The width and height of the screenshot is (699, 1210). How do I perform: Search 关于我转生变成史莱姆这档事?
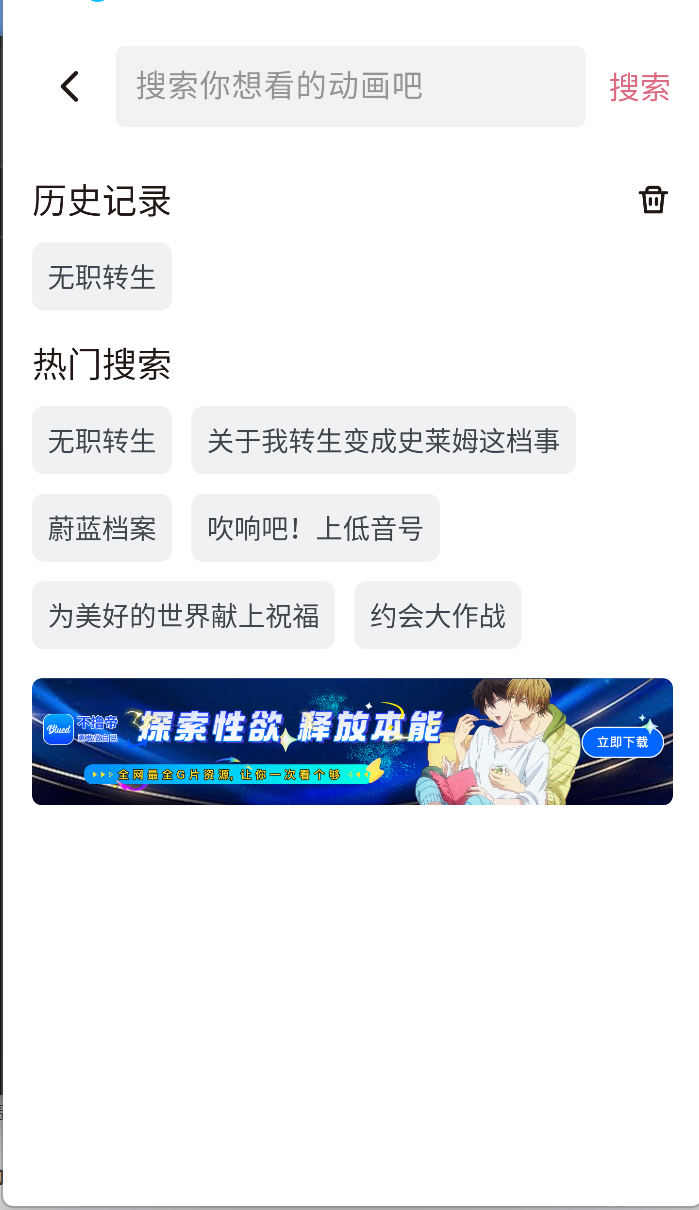[383, 440]
